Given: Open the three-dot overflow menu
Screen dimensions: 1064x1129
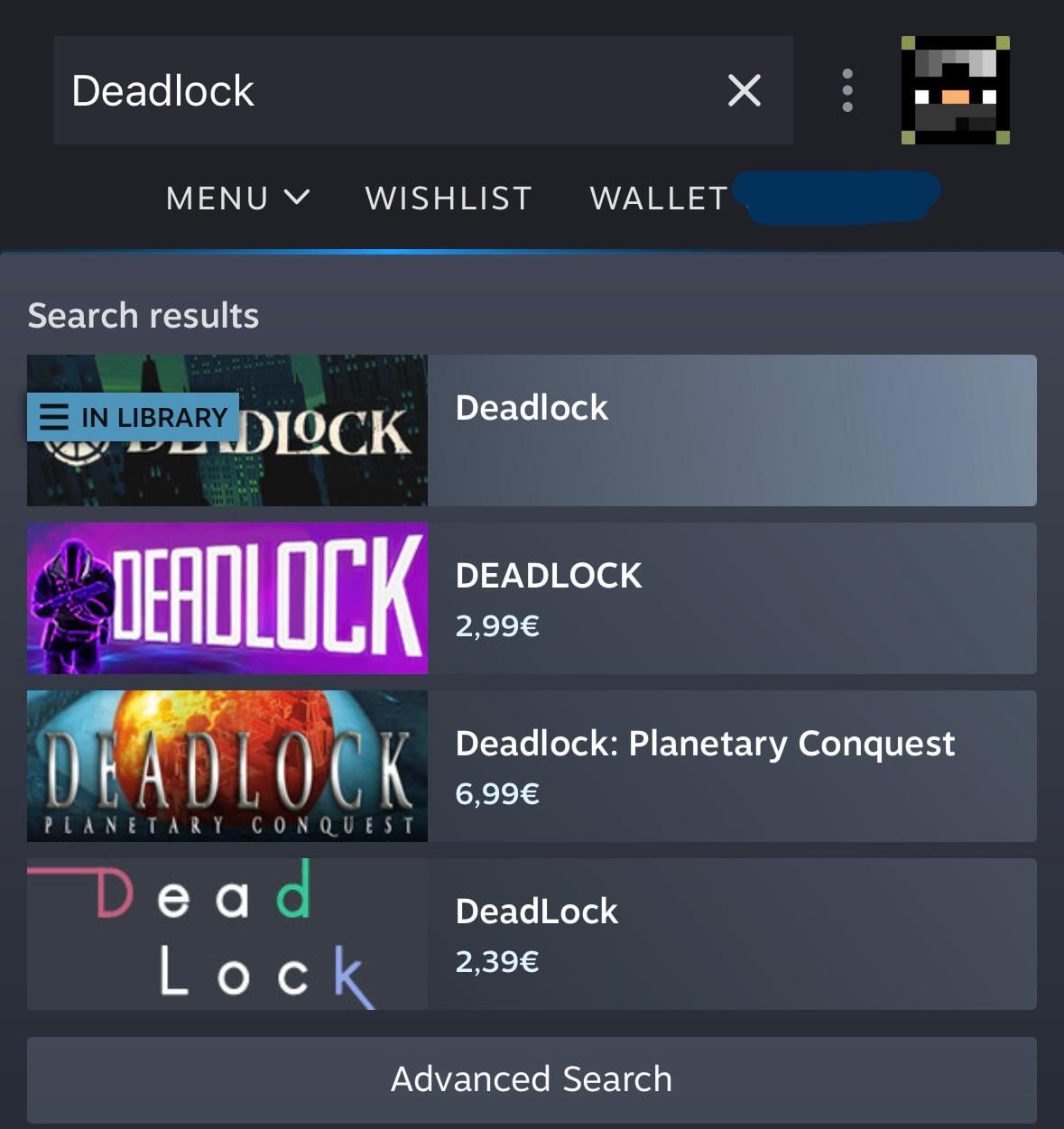Looking at the screenshot, I should pos(847,90).
